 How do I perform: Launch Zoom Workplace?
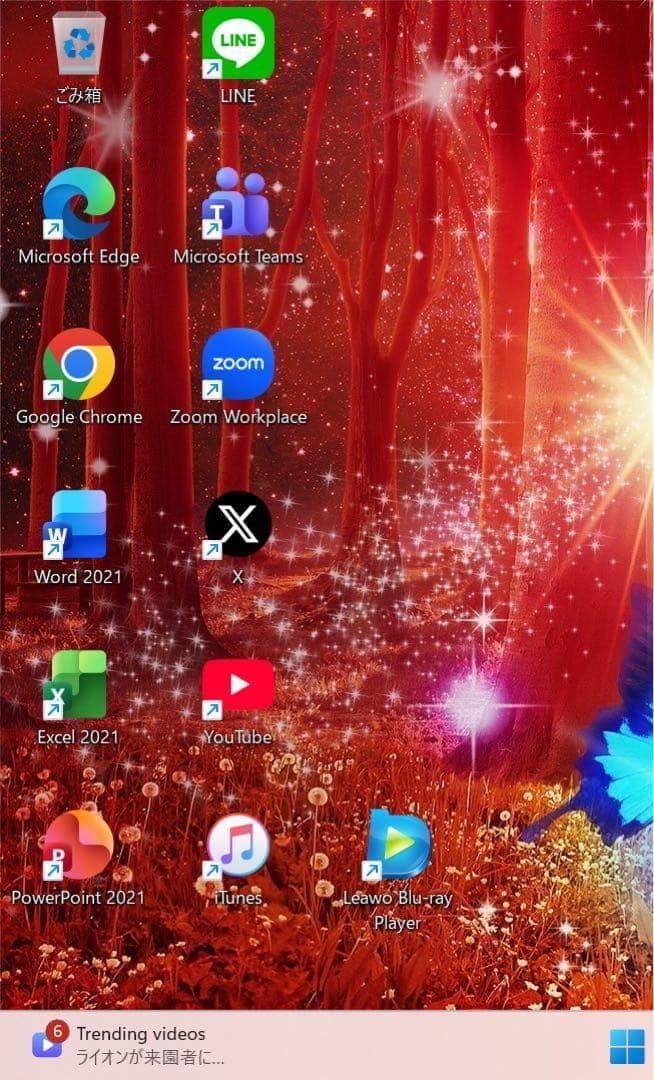(238, 365)
